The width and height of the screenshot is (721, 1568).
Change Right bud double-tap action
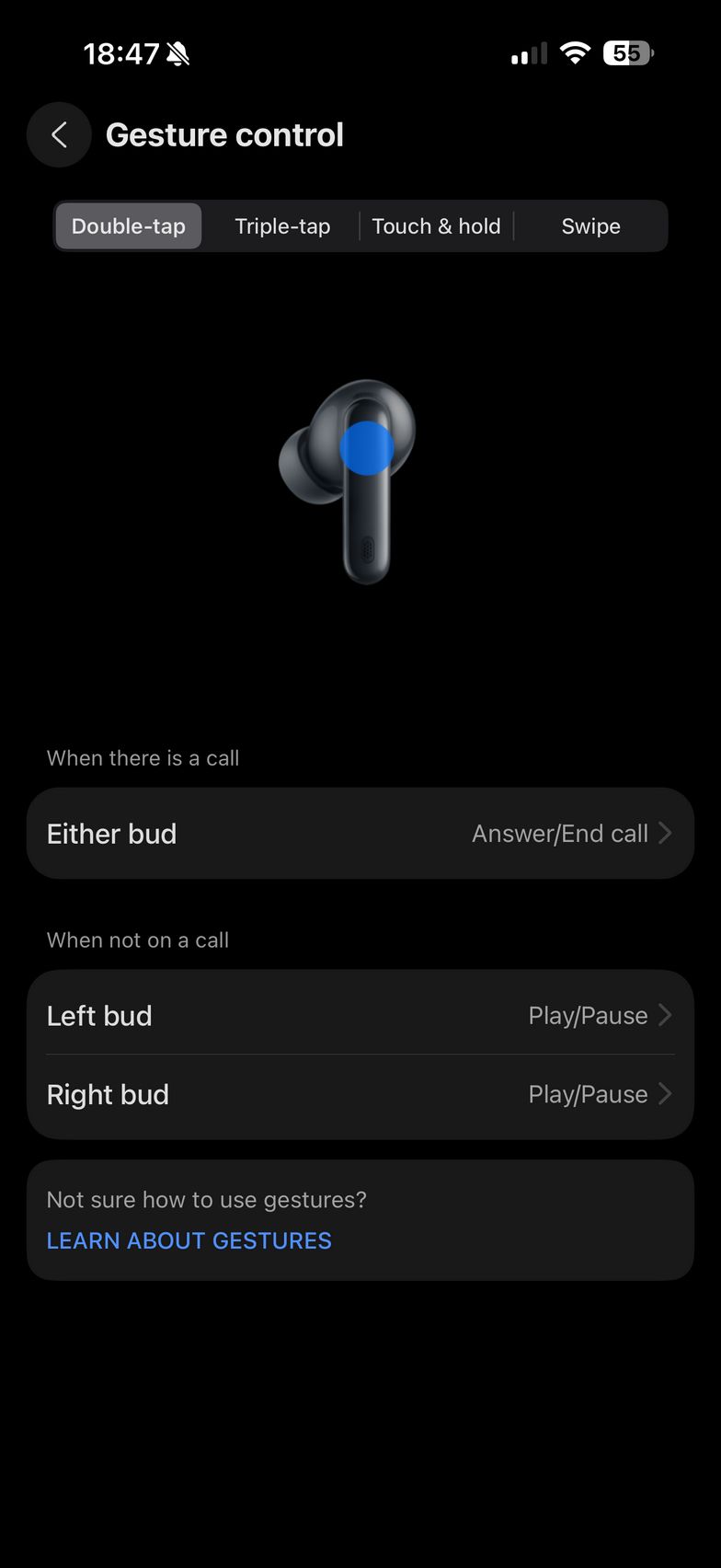click(360, 1095)
